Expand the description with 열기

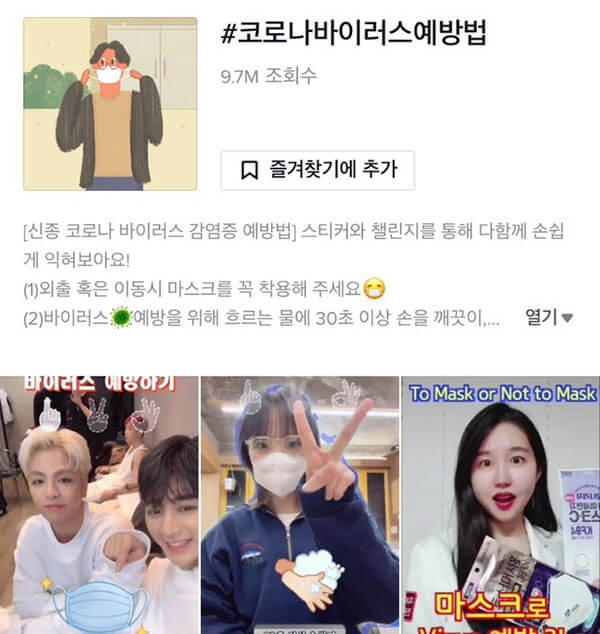(x=549, y=317)
